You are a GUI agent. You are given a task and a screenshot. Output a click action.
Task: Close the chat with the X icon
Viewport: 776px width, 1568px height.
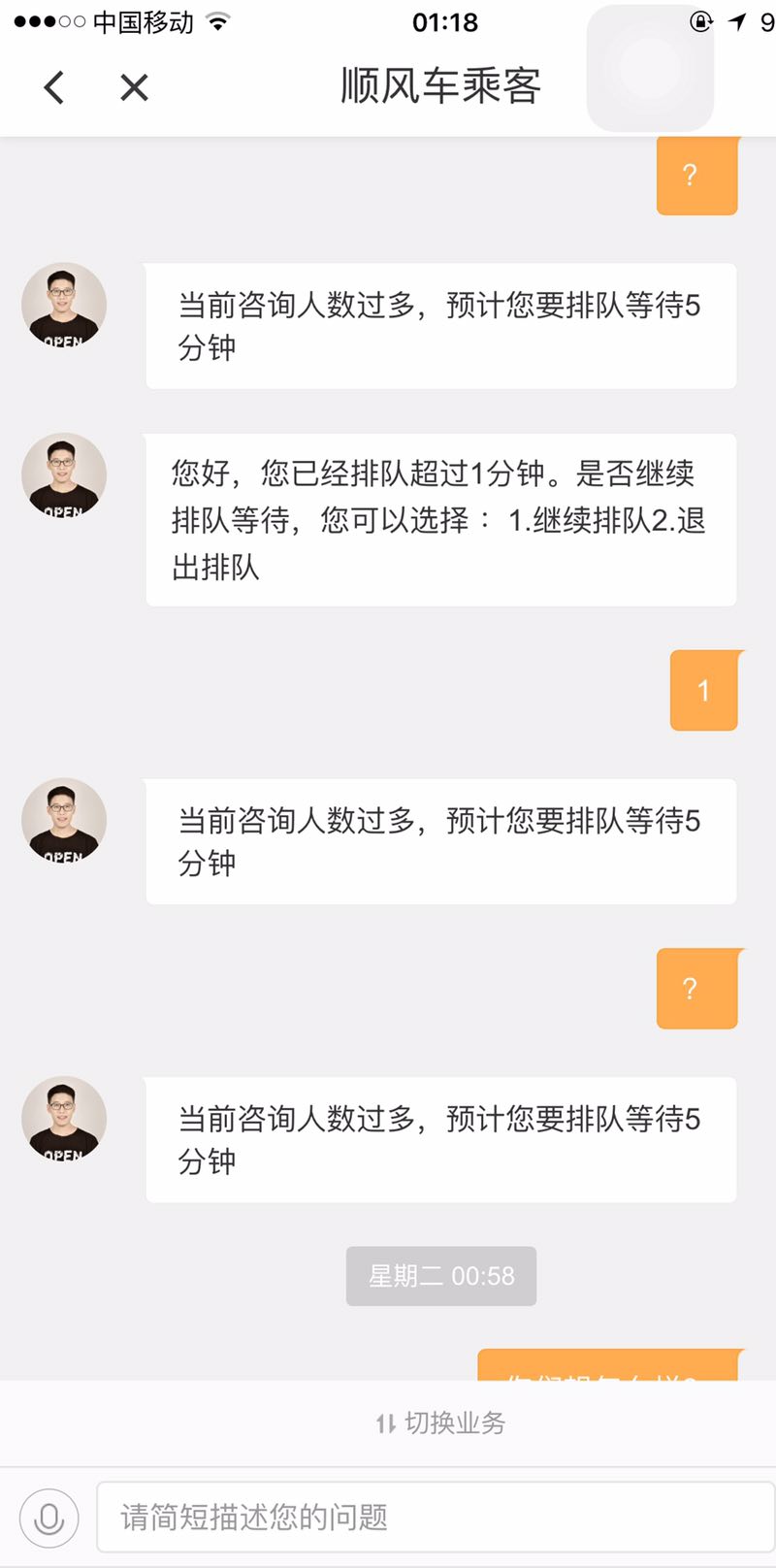[x=134, y=86]
